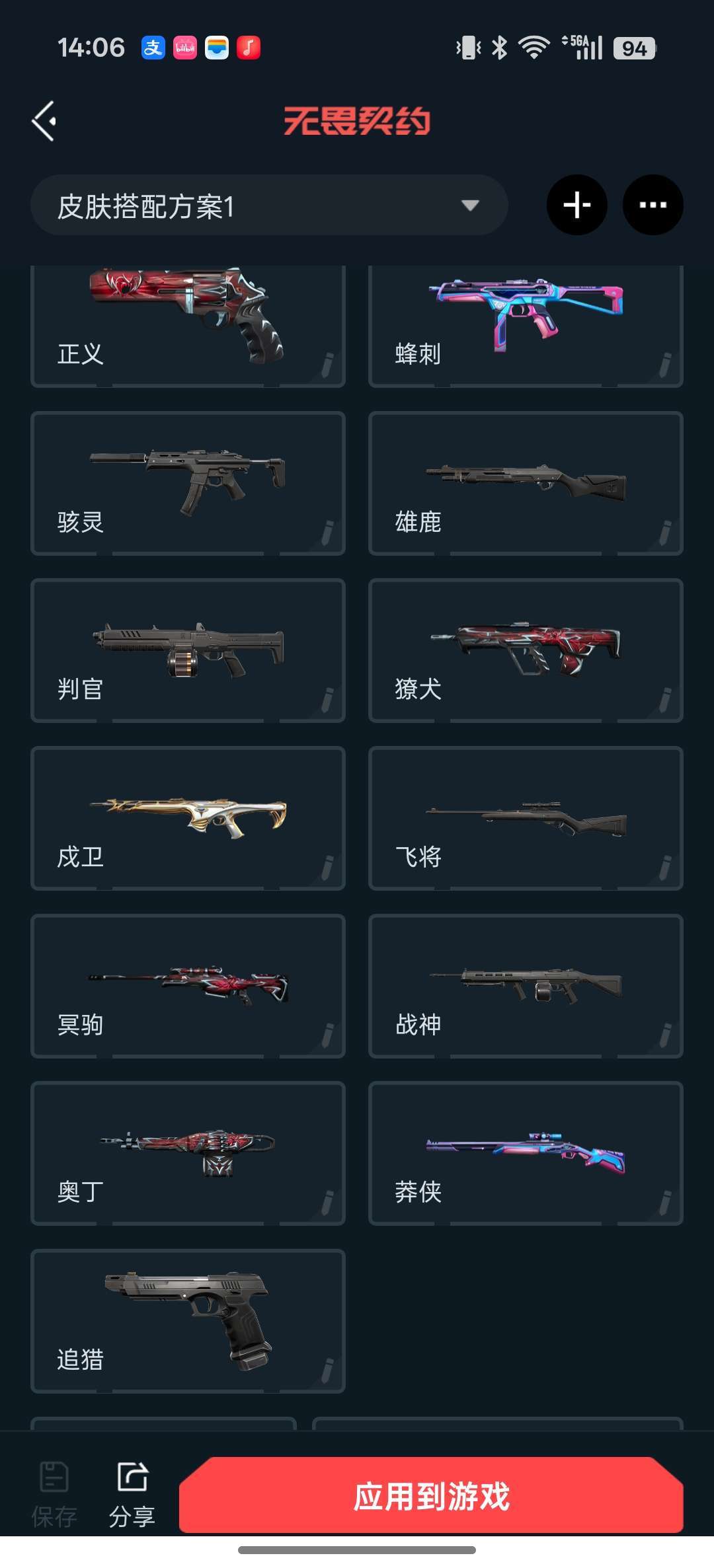Image resolution: width=714 pixels, height=1568 pixels.
Task: Select the 追猎 weapon card
Action: 188,1322
